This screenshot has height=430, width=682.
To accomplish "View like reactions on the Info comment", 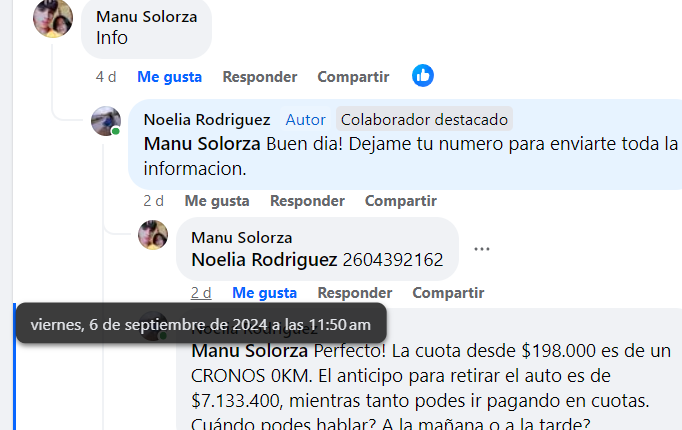I will (423, 76).
